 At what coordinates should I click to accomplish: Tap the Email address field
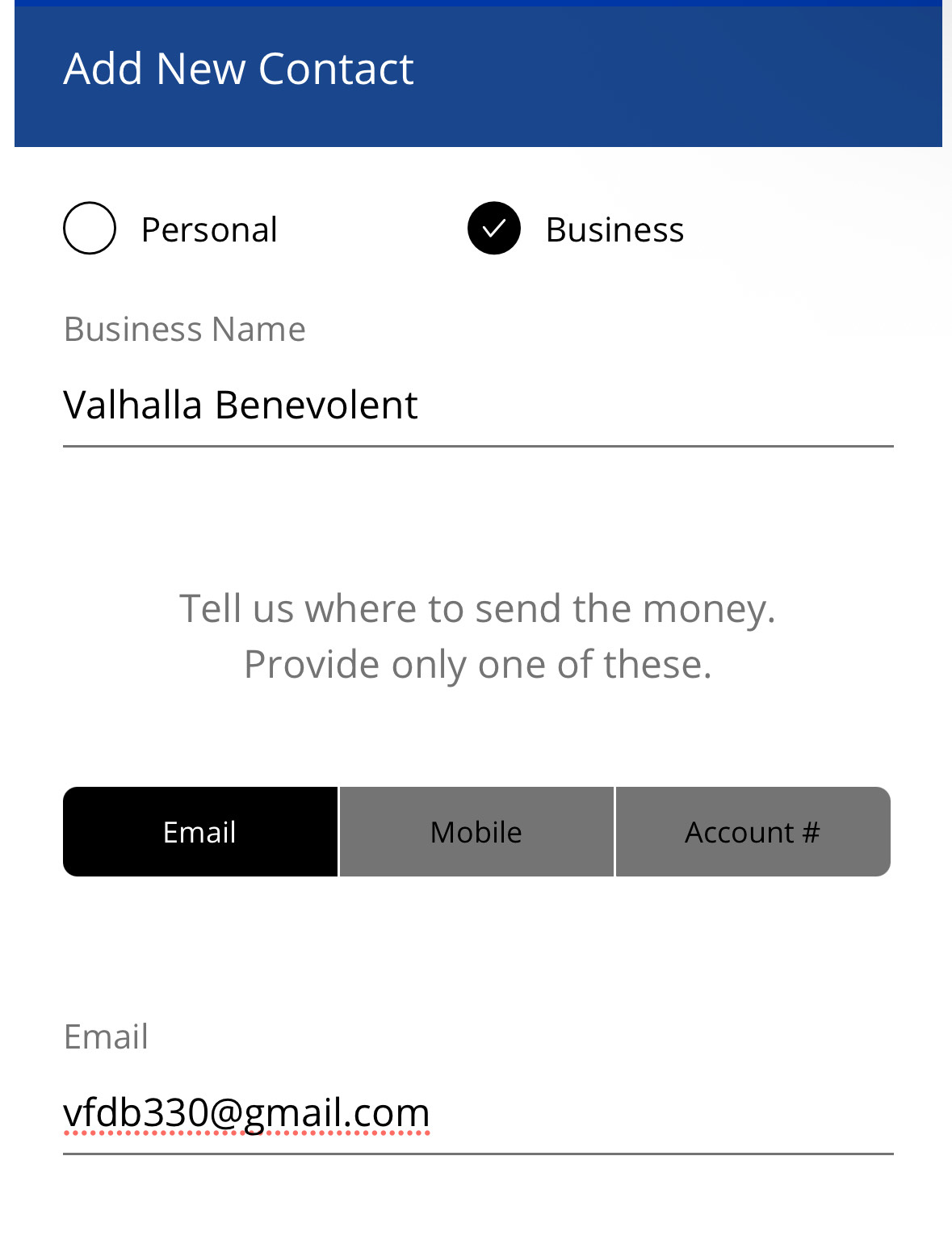coord(476,1112)
